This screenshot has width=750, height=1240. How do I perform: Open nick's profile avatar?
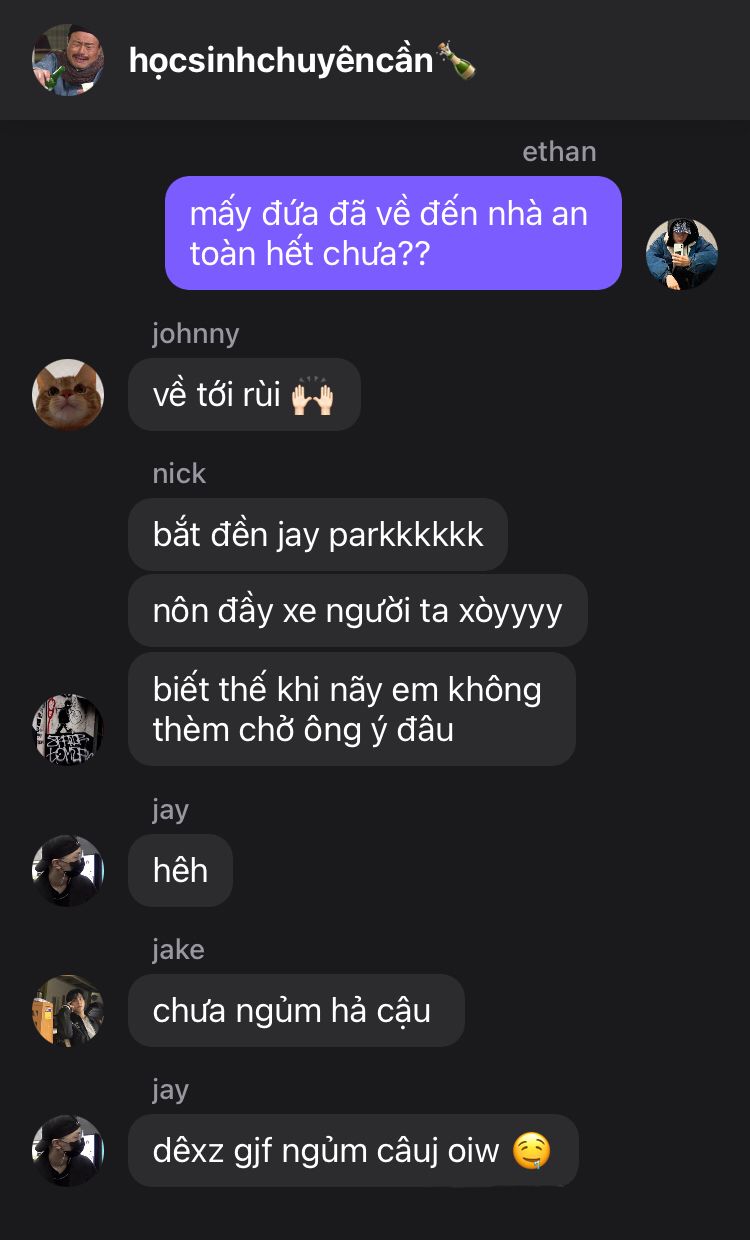[68, 730]
